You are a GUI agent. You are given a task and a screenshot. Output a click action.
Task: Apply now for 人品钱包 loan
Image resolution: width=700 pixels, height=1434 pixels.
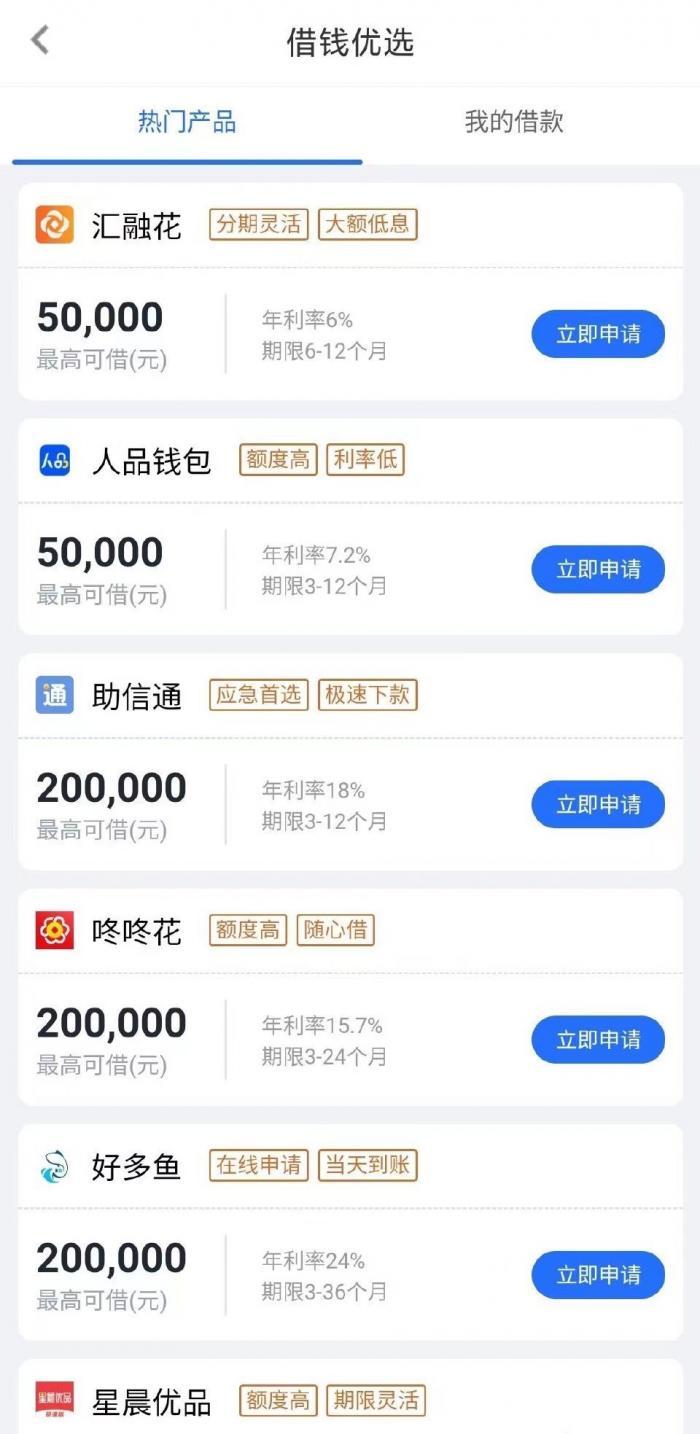598,569
